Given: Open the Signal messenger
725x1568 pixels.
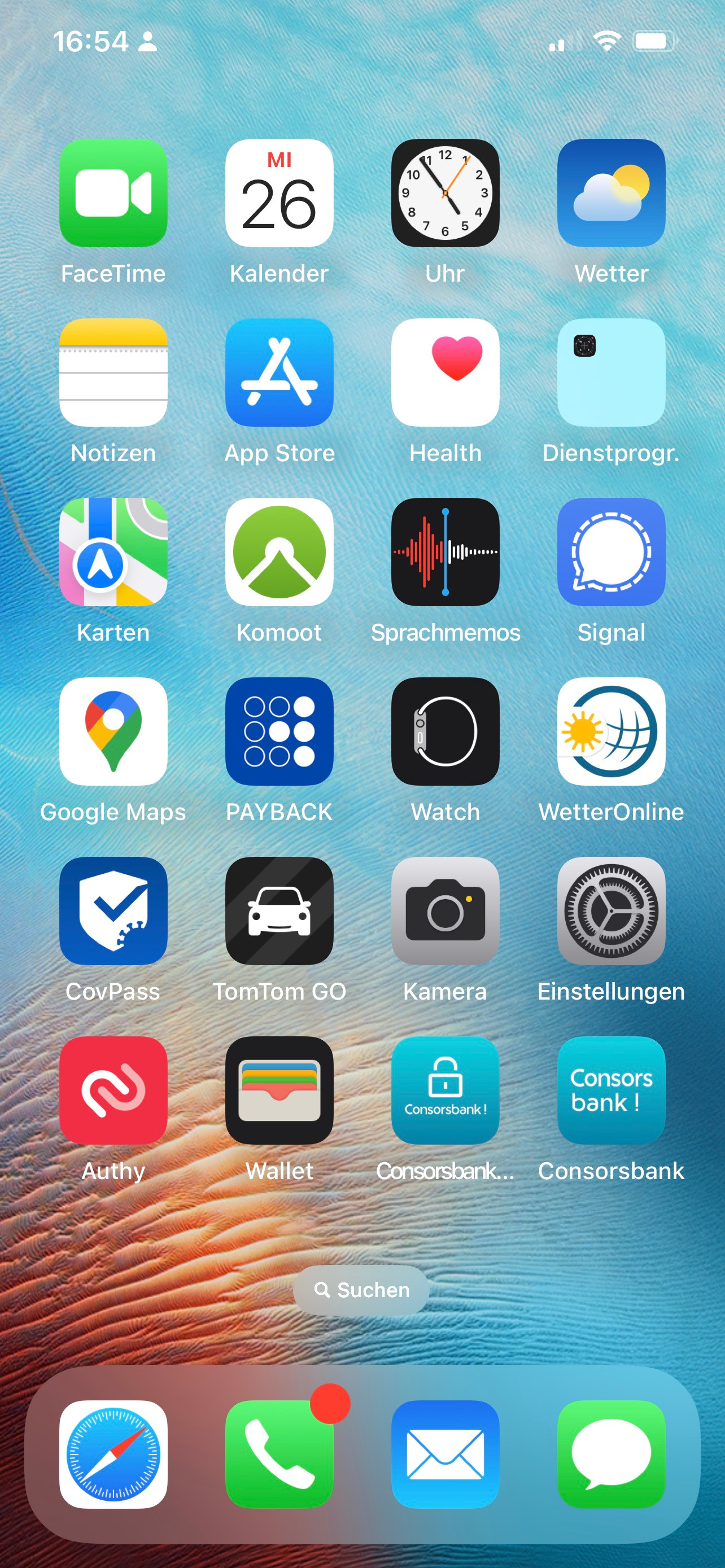Looking at the screenshot, I should (x=610, y=552).
